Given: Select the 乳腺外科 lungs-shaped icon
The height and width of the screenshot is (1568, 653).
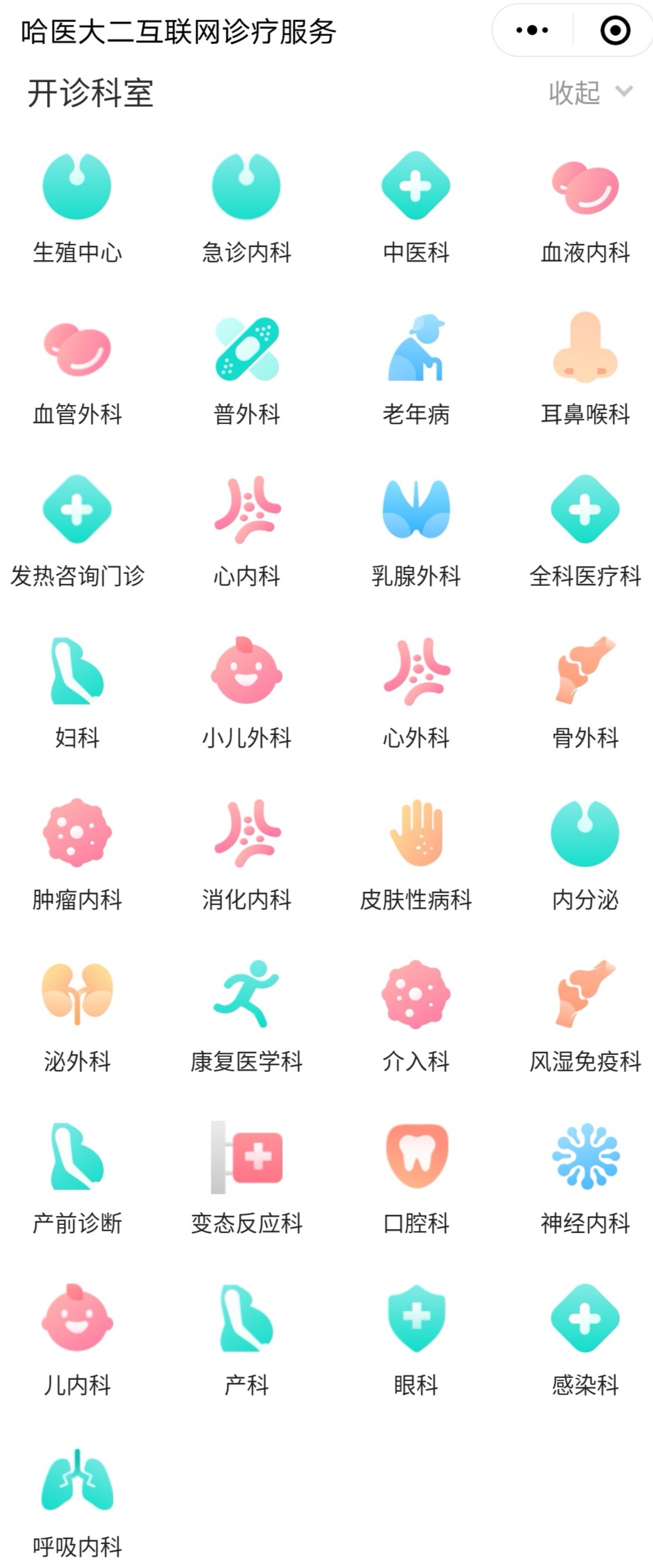Looking at the screenshot, I should click(x=416, y=511).
